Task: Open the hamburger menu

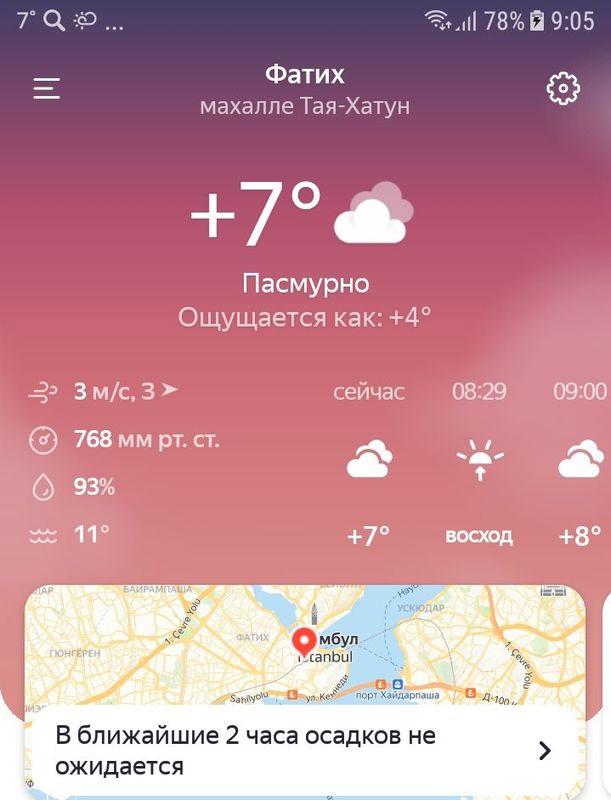Action: click(47, 88)
